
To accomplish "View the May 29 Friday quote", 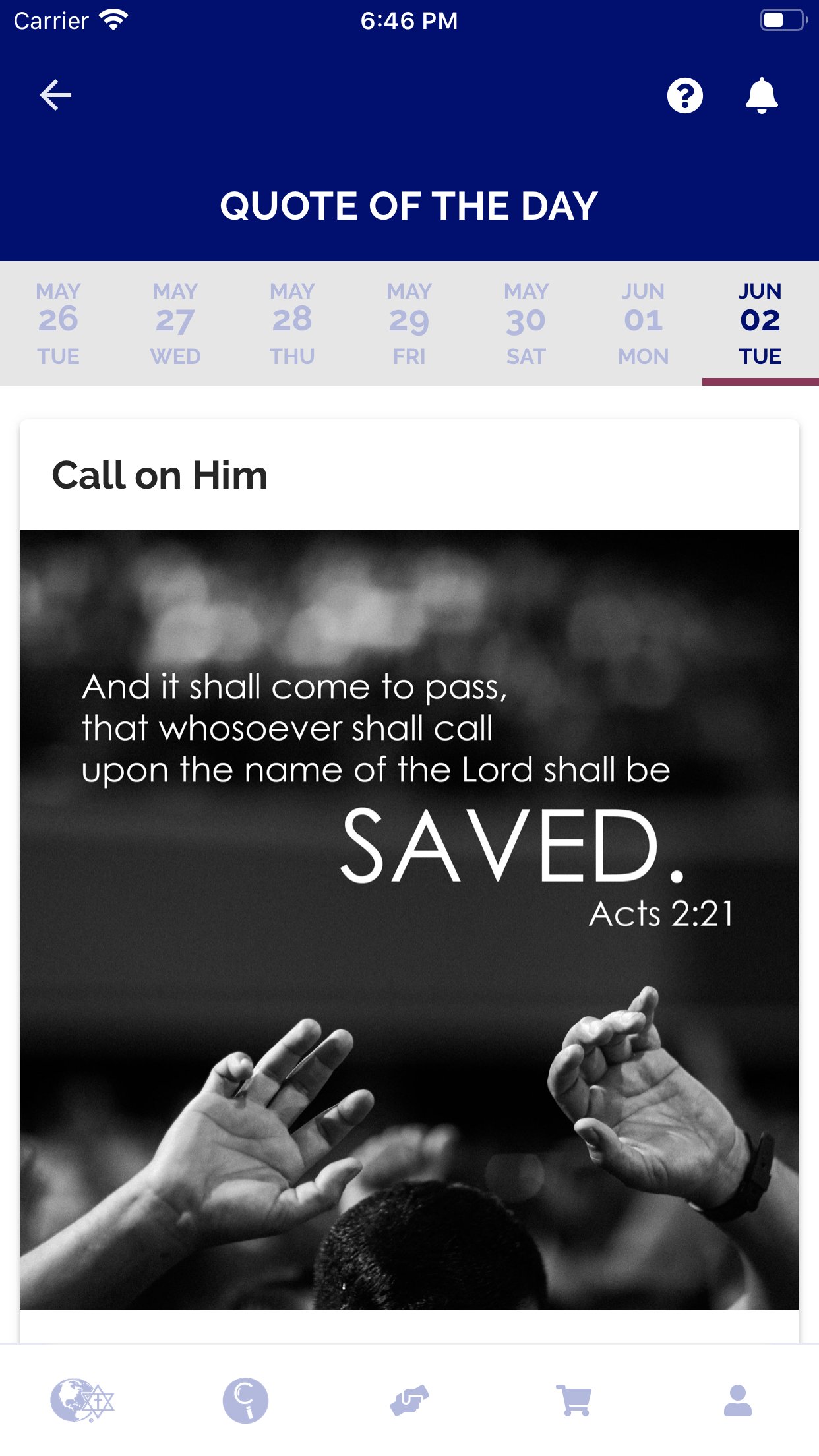I will 409,323.
